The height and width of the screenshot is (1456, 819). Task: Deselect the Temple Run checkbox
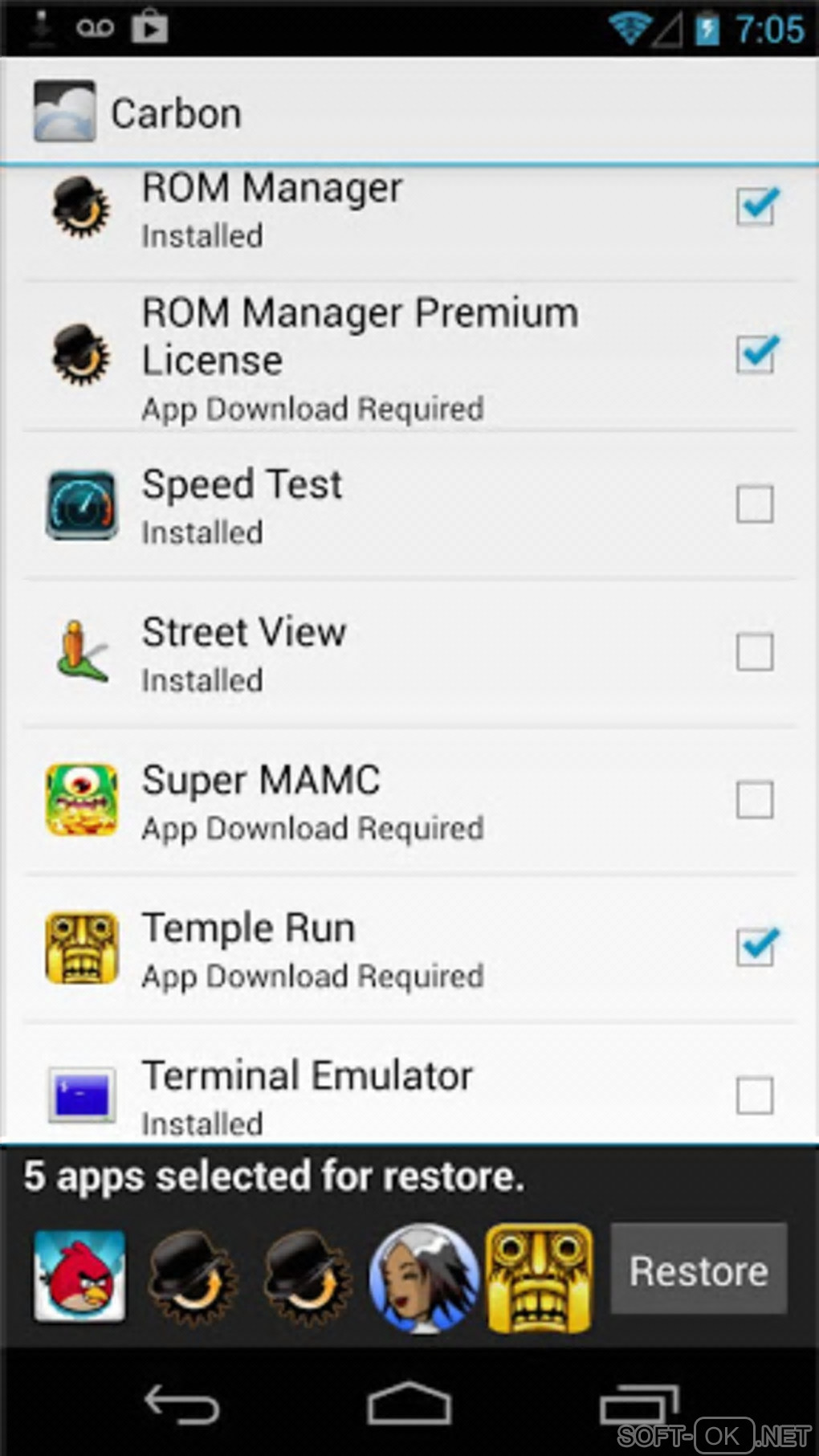pos(756,948)
